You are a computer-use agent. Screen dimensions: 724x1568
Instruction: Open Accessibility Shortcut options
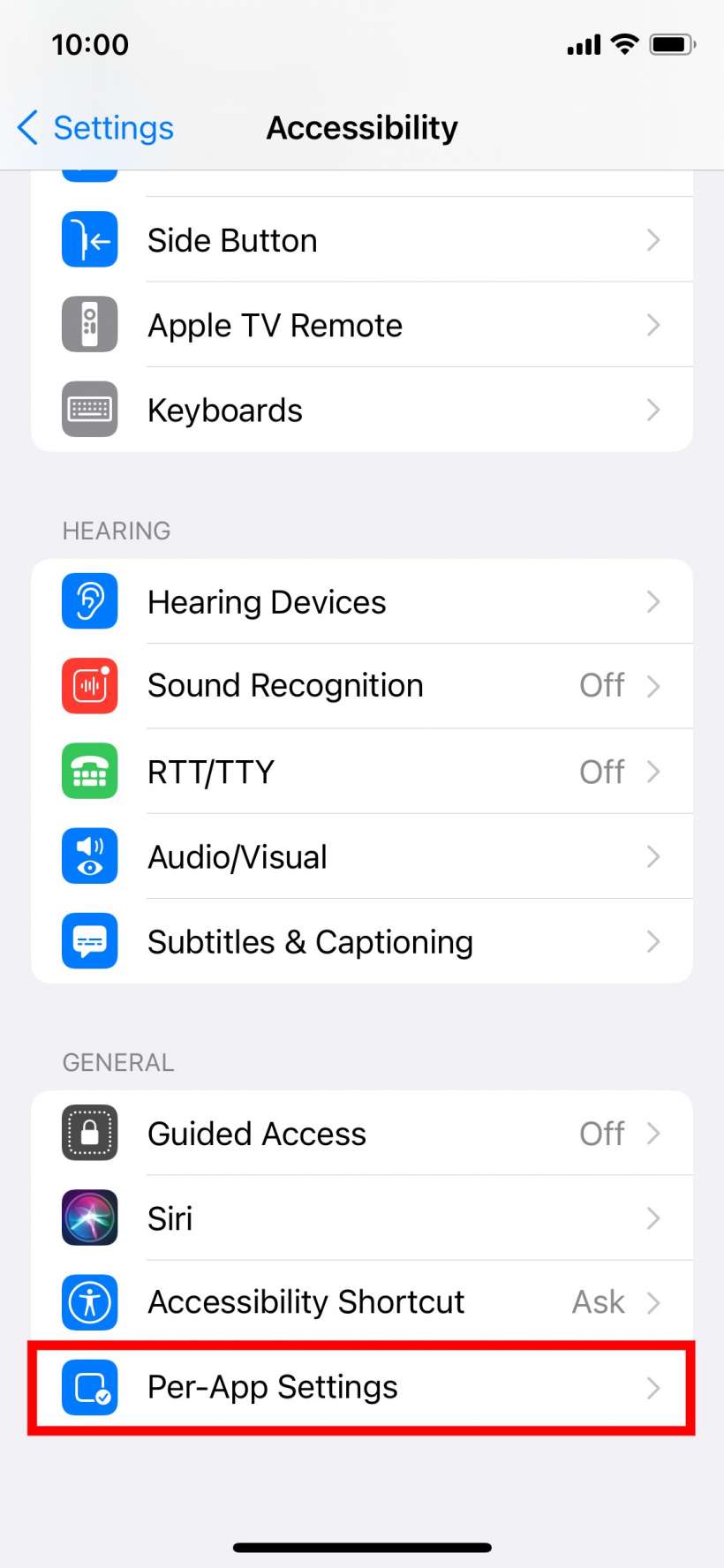pyautogui.click(x=362, y=1302)
